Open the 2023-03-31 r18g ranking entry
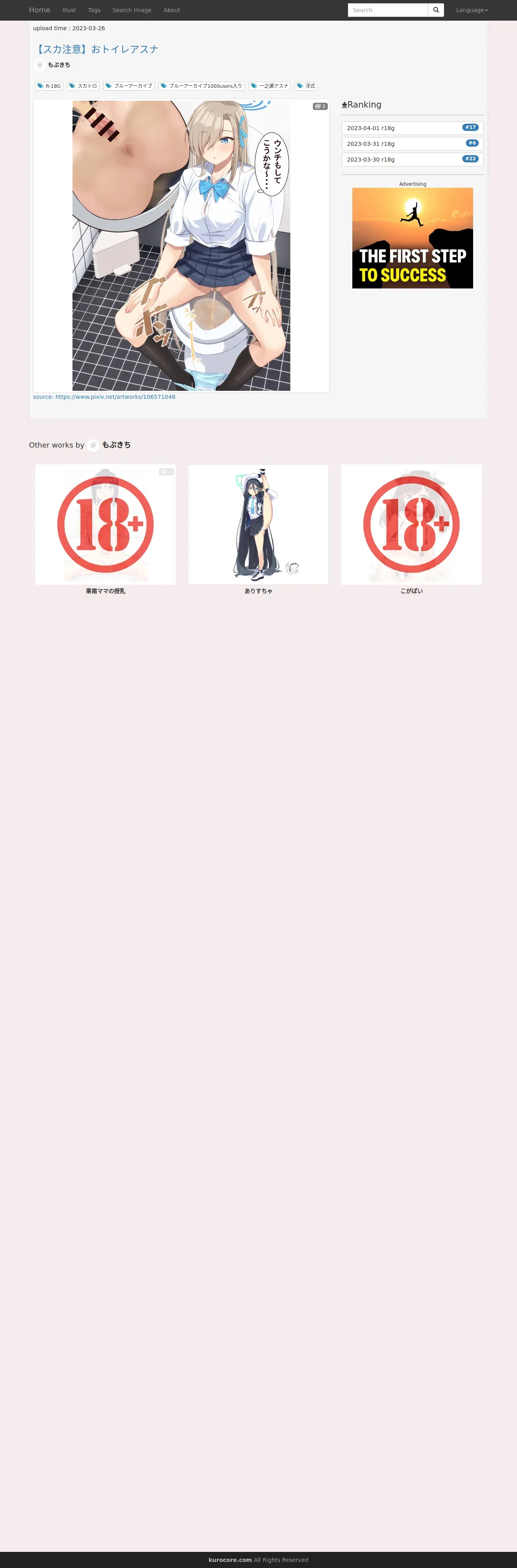This screenshot has height=1568, width=517. (413, 144)
